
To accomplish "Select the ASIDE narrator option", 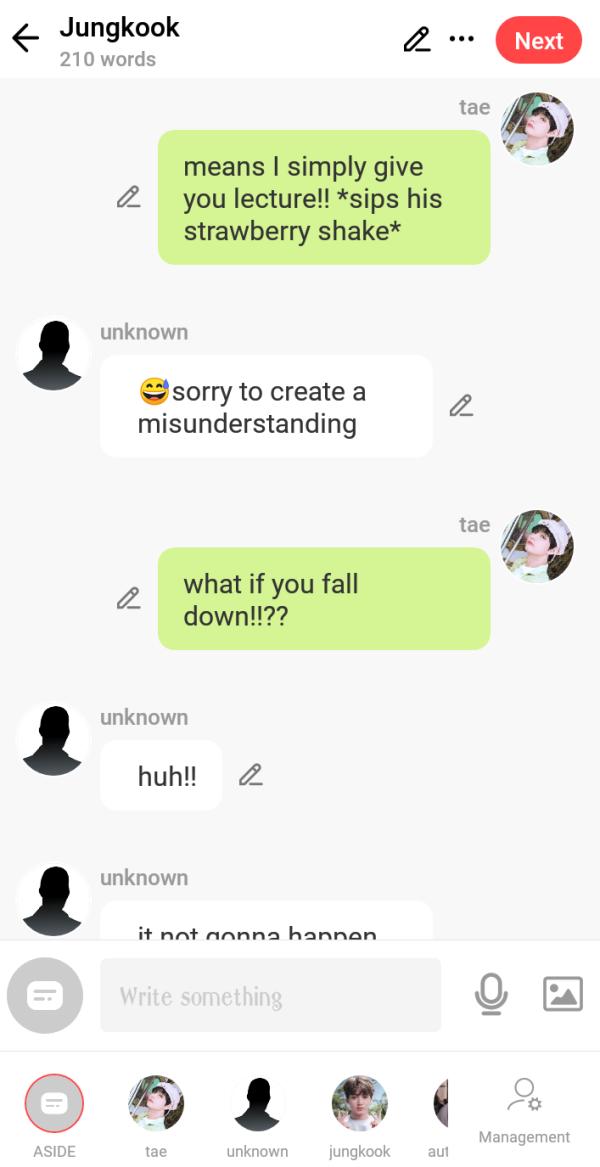I will [54, 1104].
